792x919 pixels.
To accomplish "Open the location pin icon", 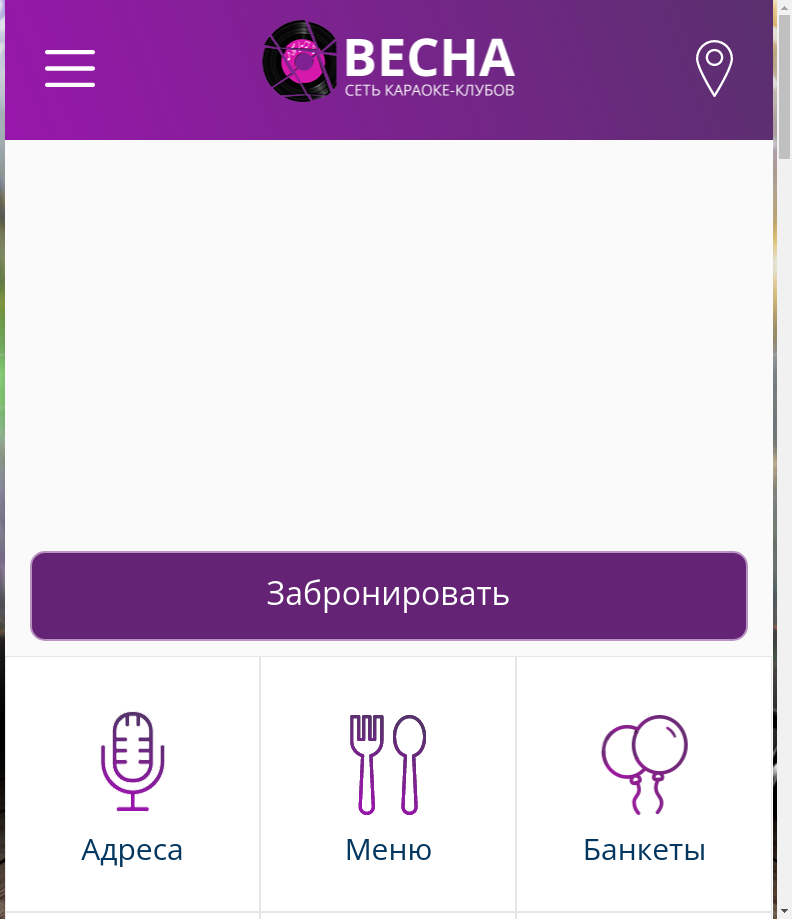I will coord(714,68).
